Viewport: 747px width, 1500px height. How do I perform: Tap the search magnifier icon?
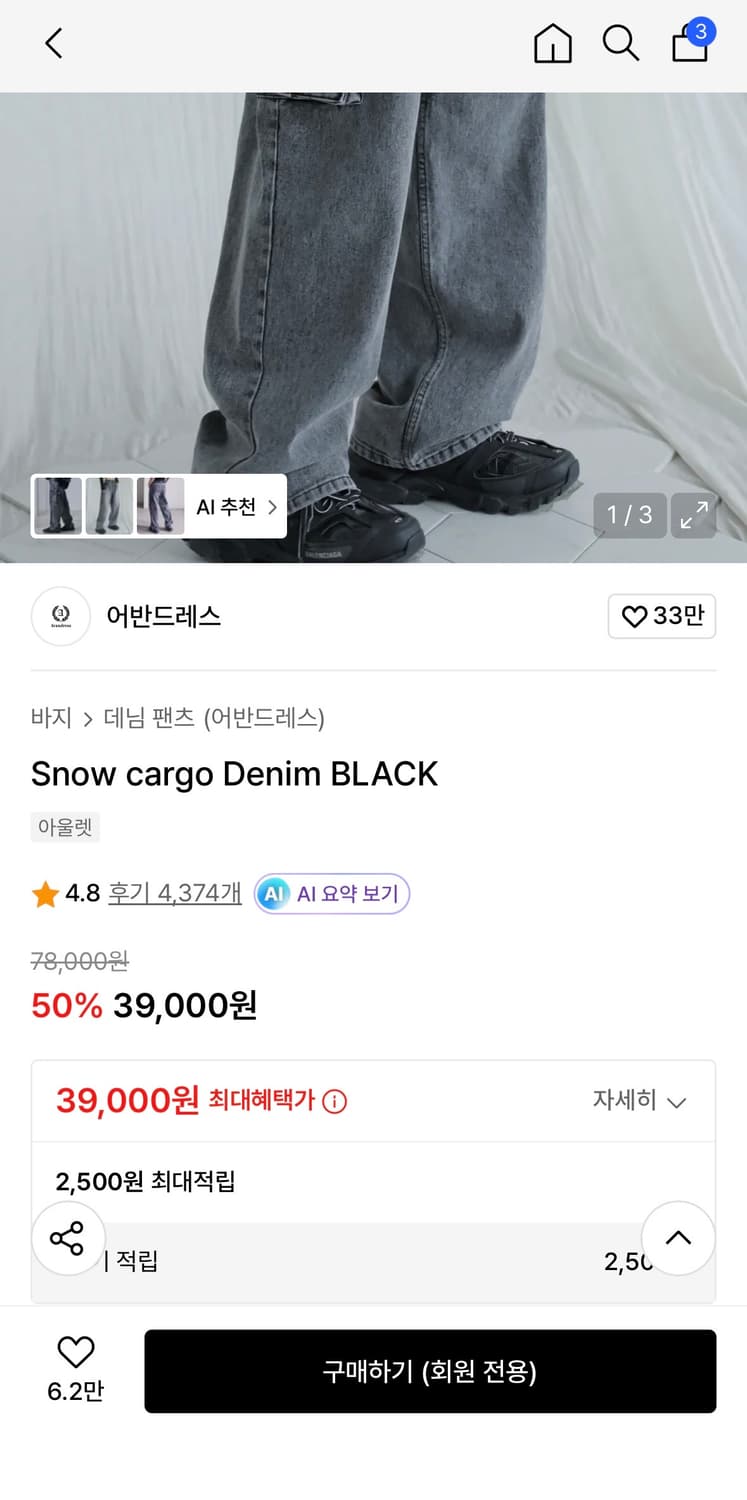621,44
